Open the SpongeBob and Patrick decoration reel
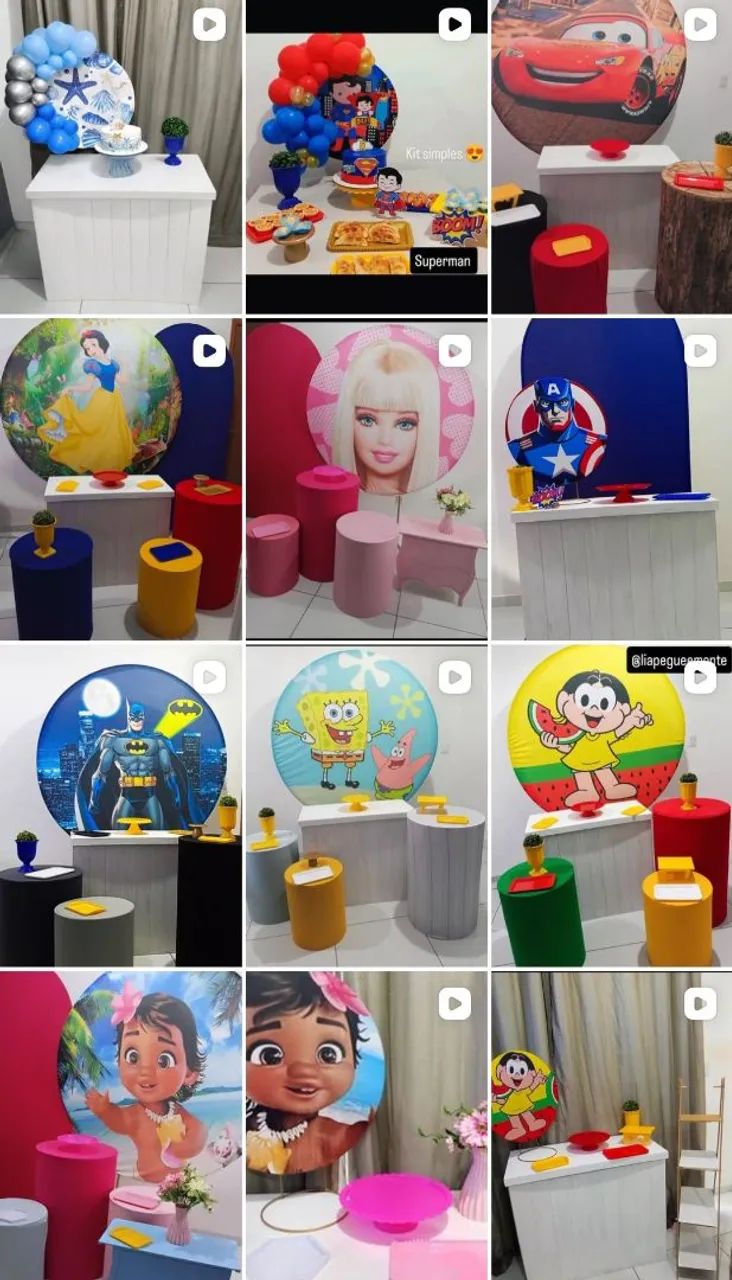The image size is (732, 1280). pyautogui.click(x=367, y=805)
